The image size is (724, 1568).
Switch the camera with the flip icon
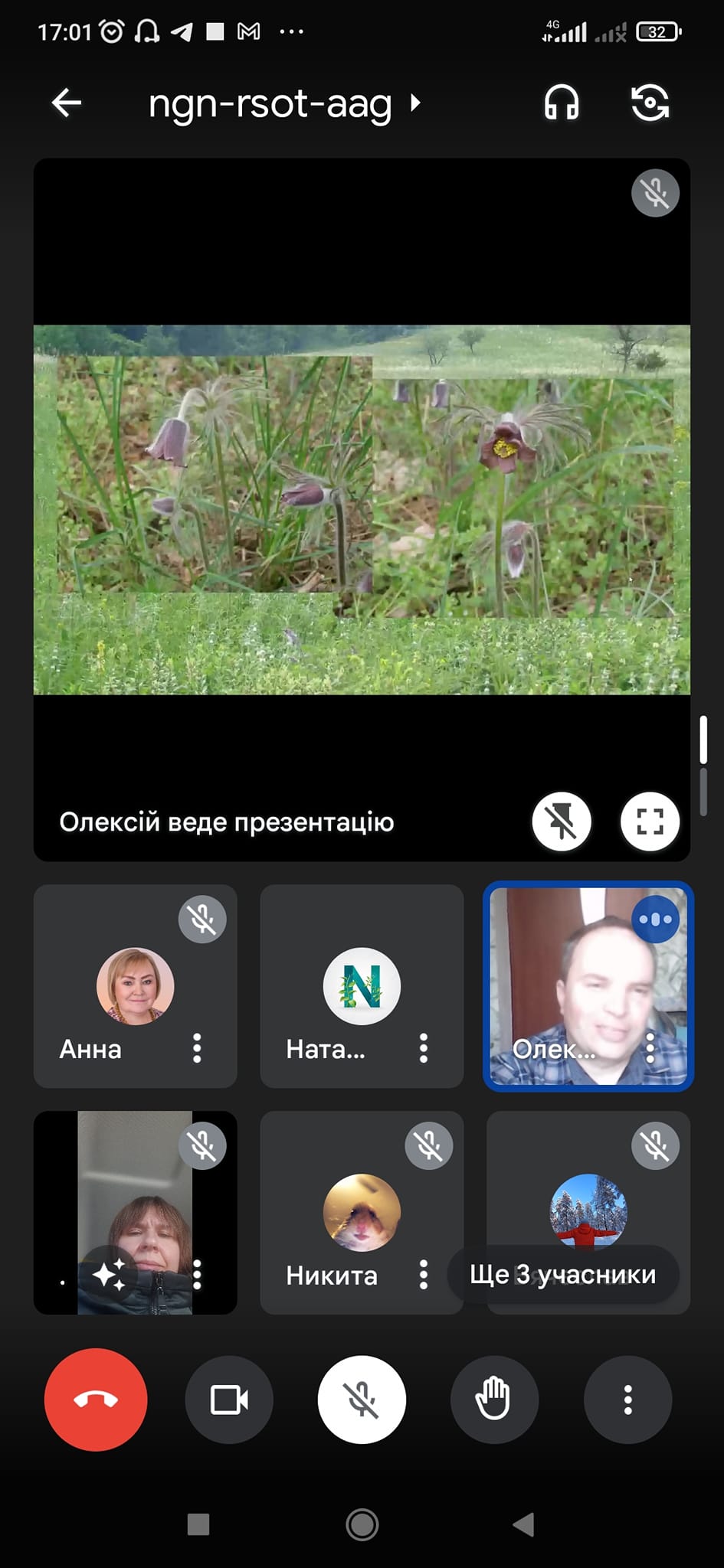pyautogui.click(x=650, y=103)
